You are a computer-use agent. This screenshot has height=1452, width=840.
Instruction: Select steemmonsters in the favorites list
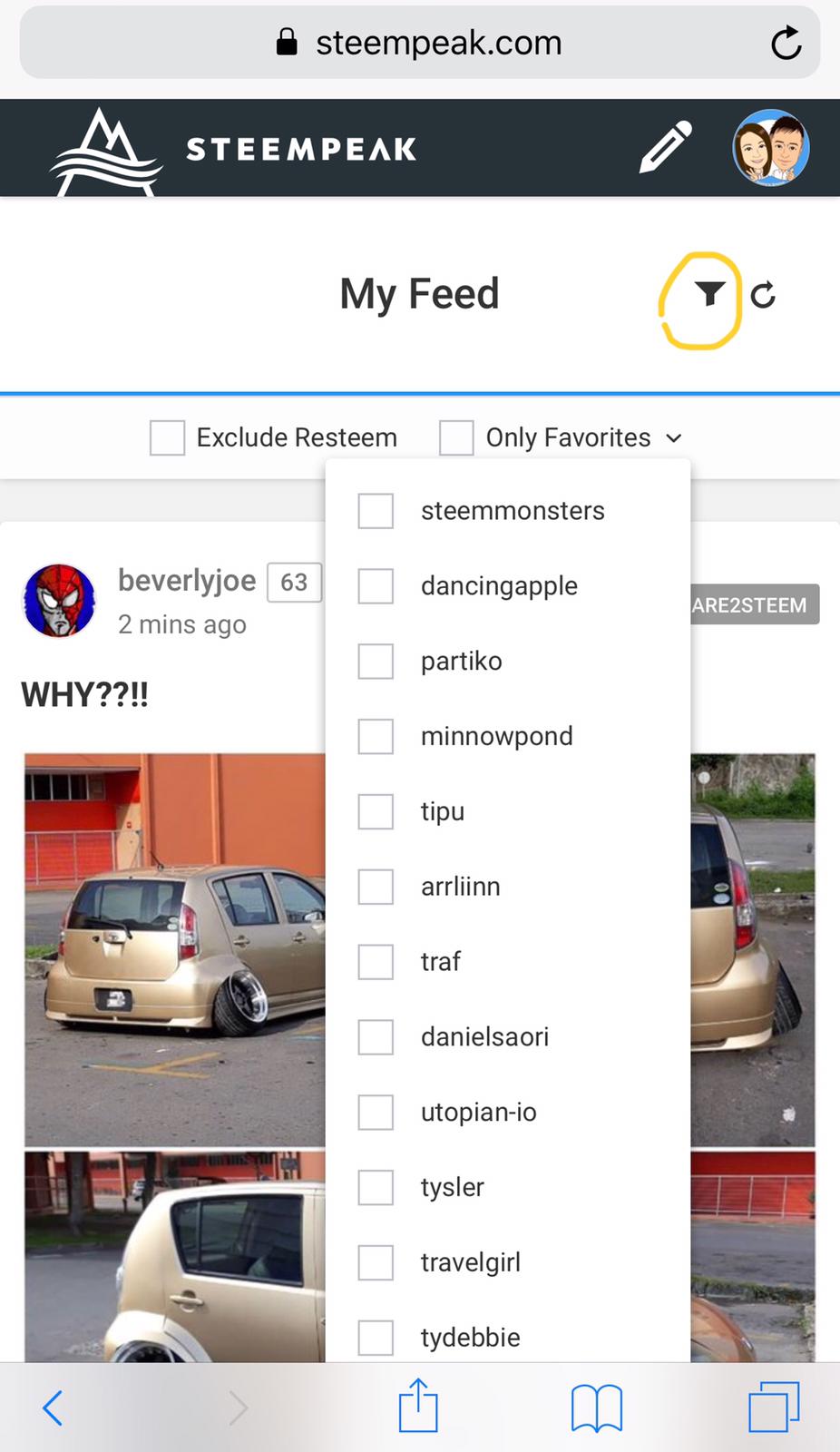coord(376,511)
